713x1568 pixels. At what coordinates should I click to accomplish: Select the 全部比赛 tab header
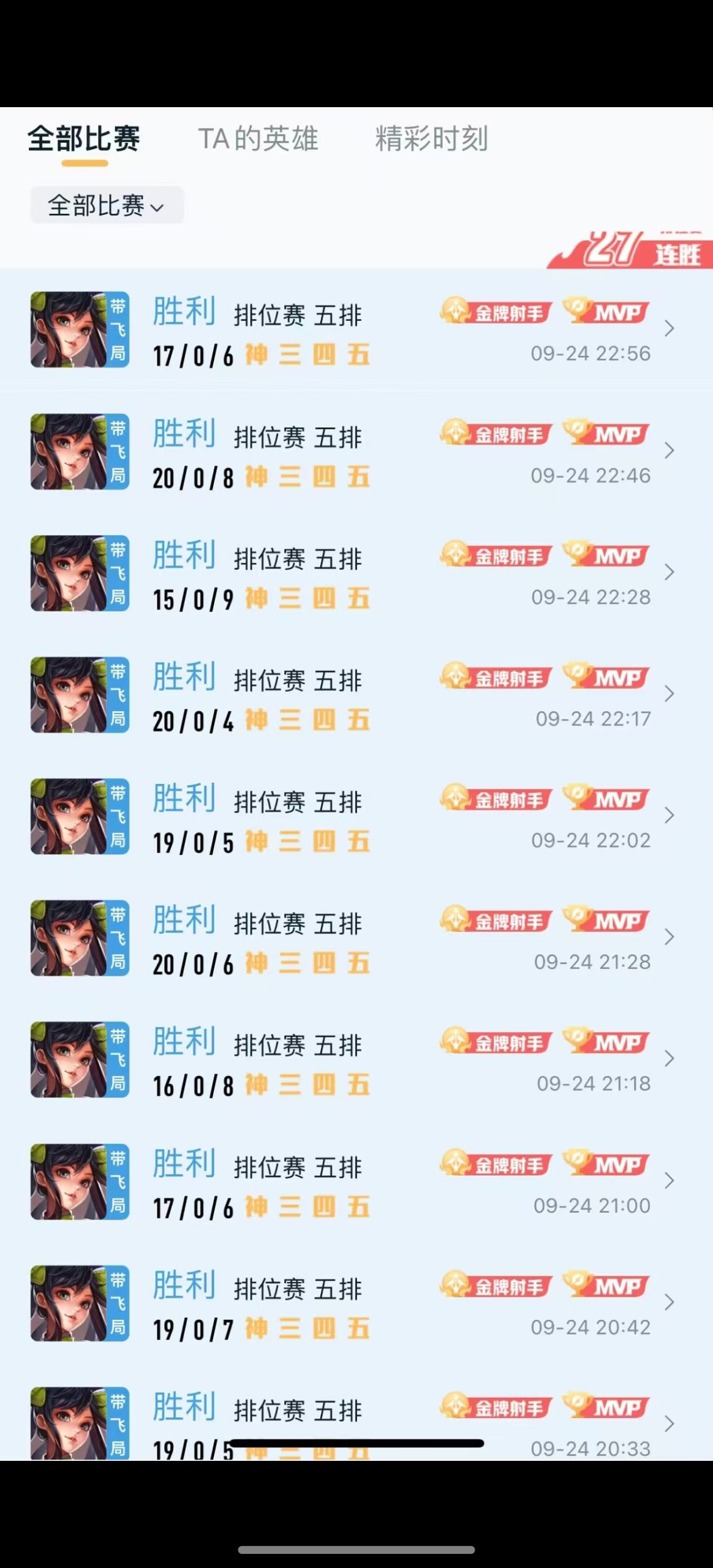(x=83, y=138)
